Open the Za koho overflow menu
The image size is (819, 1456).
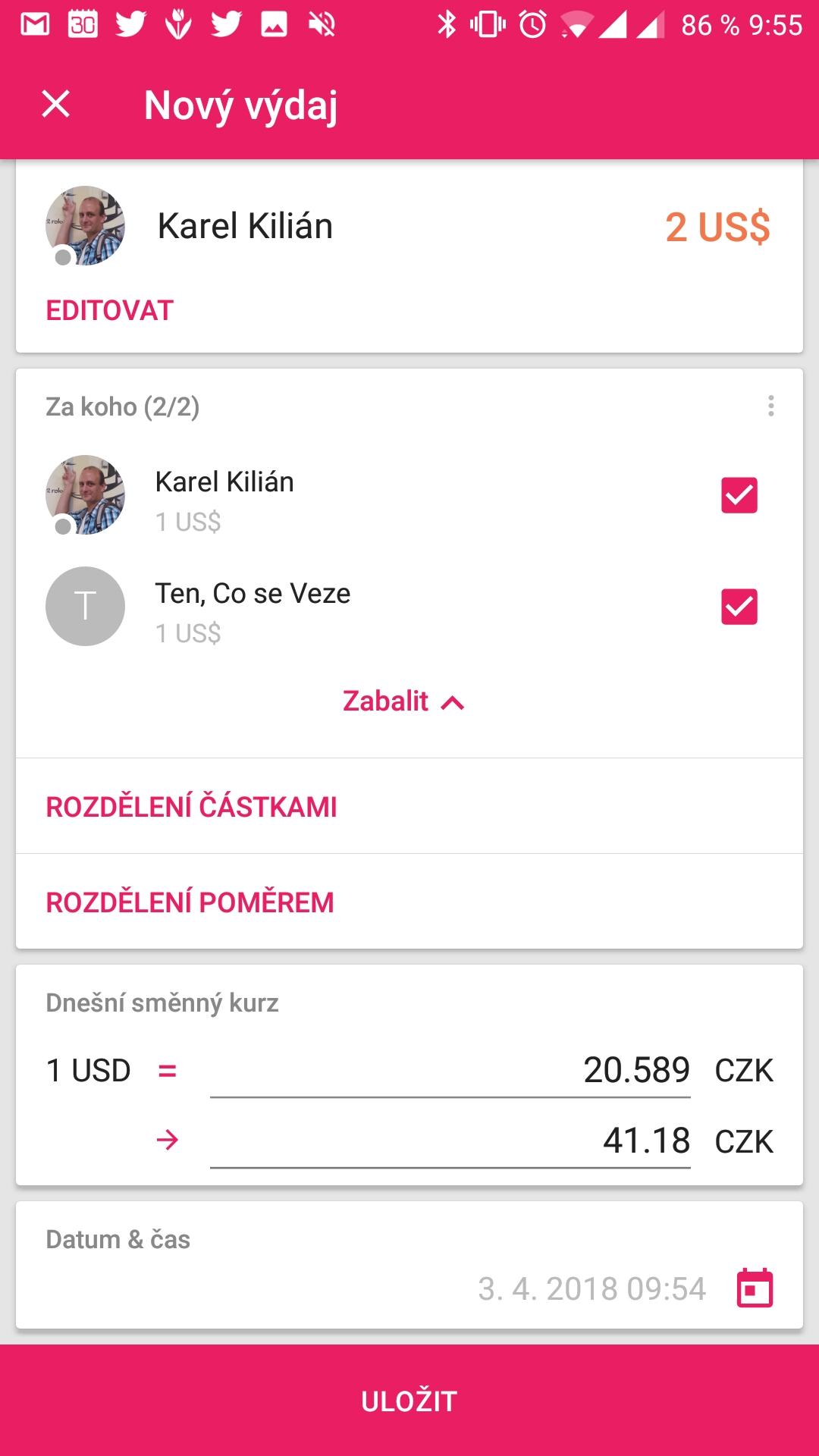point(770,406)
